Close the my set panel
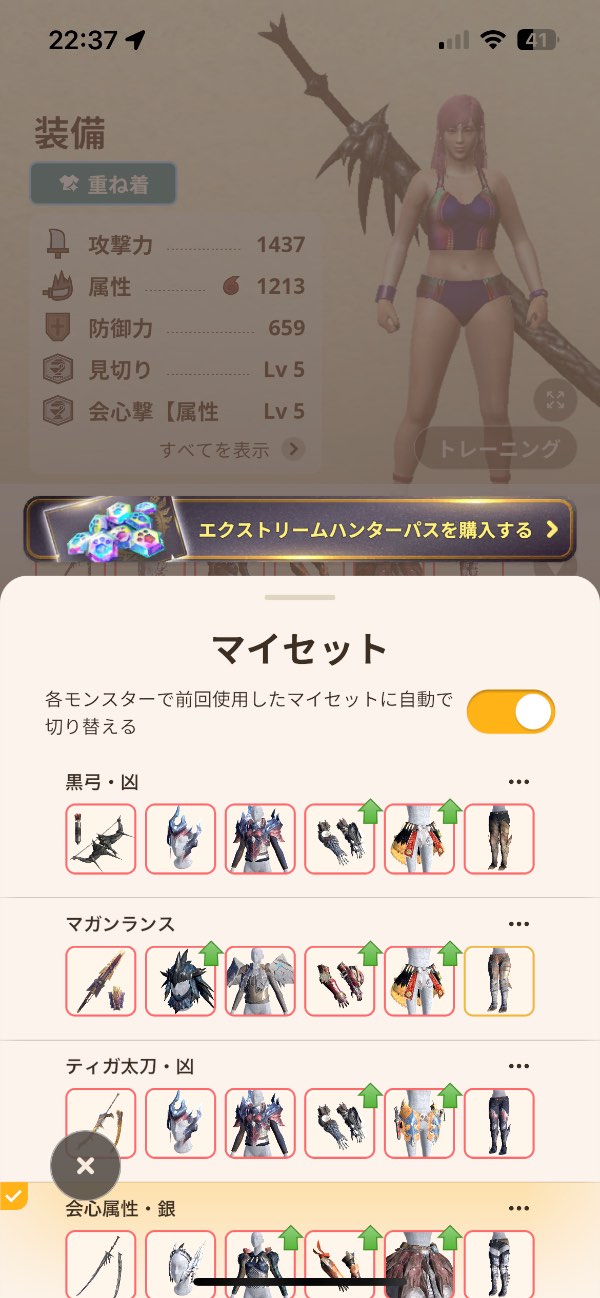The width and height of the screenshot is (600, 1298). coord(85,1166)
